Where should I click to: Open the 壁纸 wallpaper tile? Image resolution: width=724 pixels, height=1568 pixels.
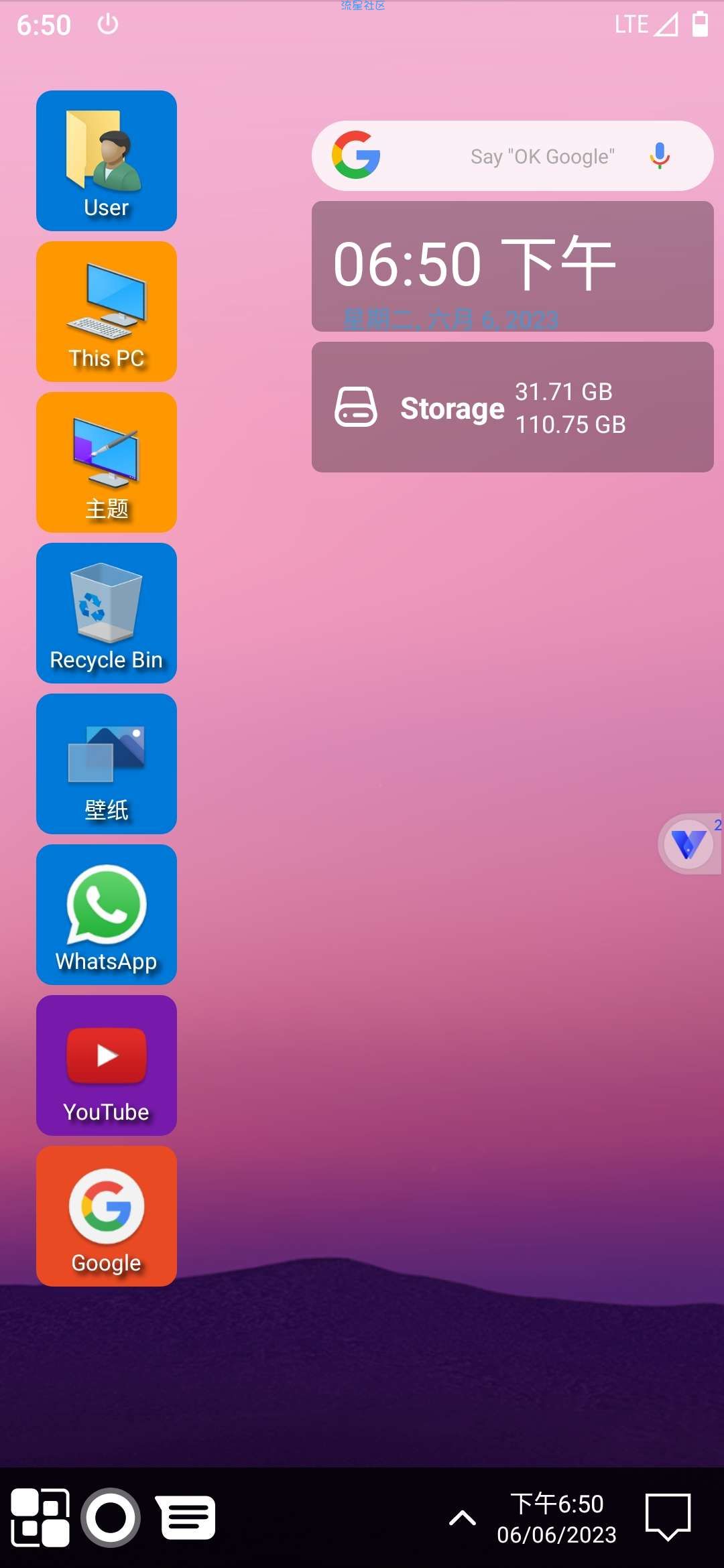coord(107,764)
